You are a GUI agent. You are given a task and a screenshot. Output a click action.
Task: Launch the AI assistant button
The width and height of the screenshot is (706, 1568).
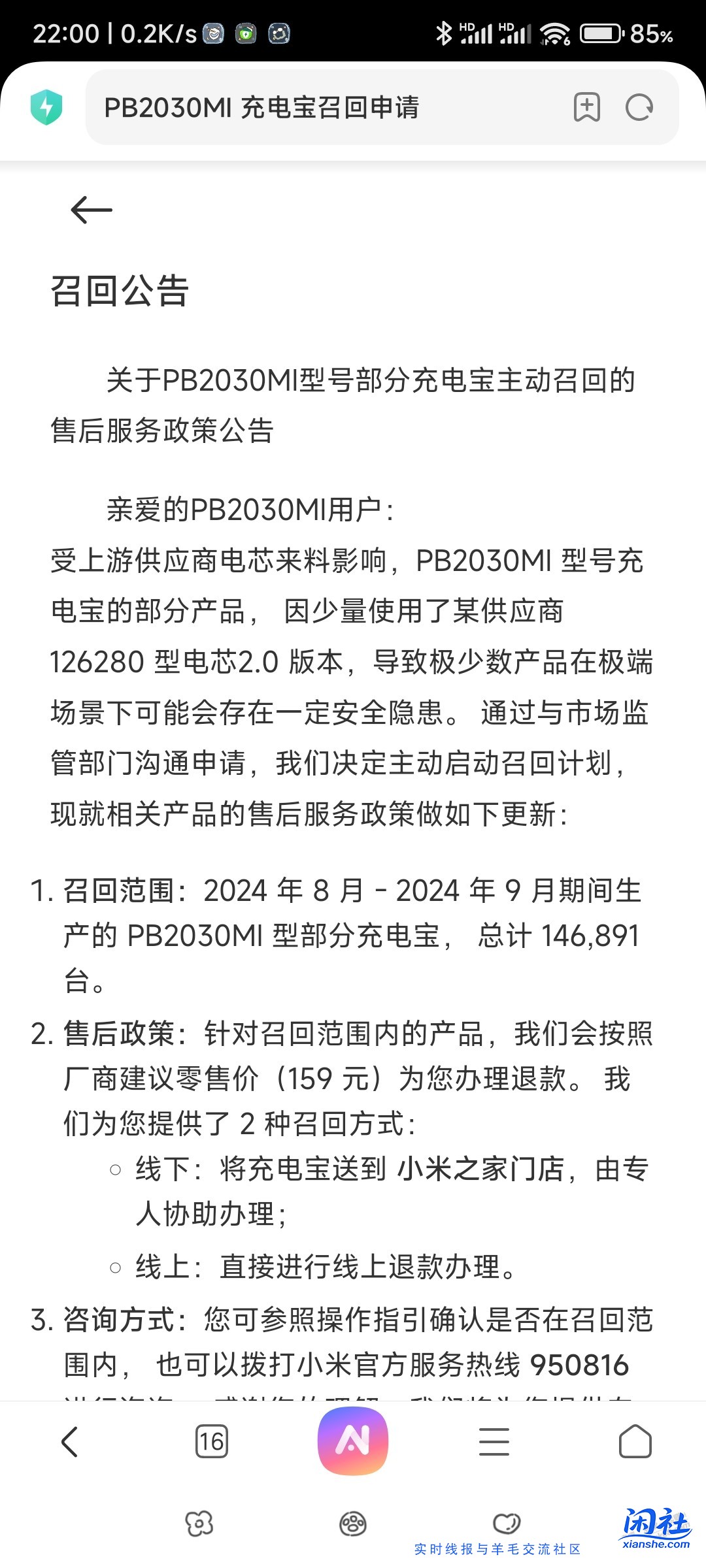pyautogui.click(x=353, y=1441)
